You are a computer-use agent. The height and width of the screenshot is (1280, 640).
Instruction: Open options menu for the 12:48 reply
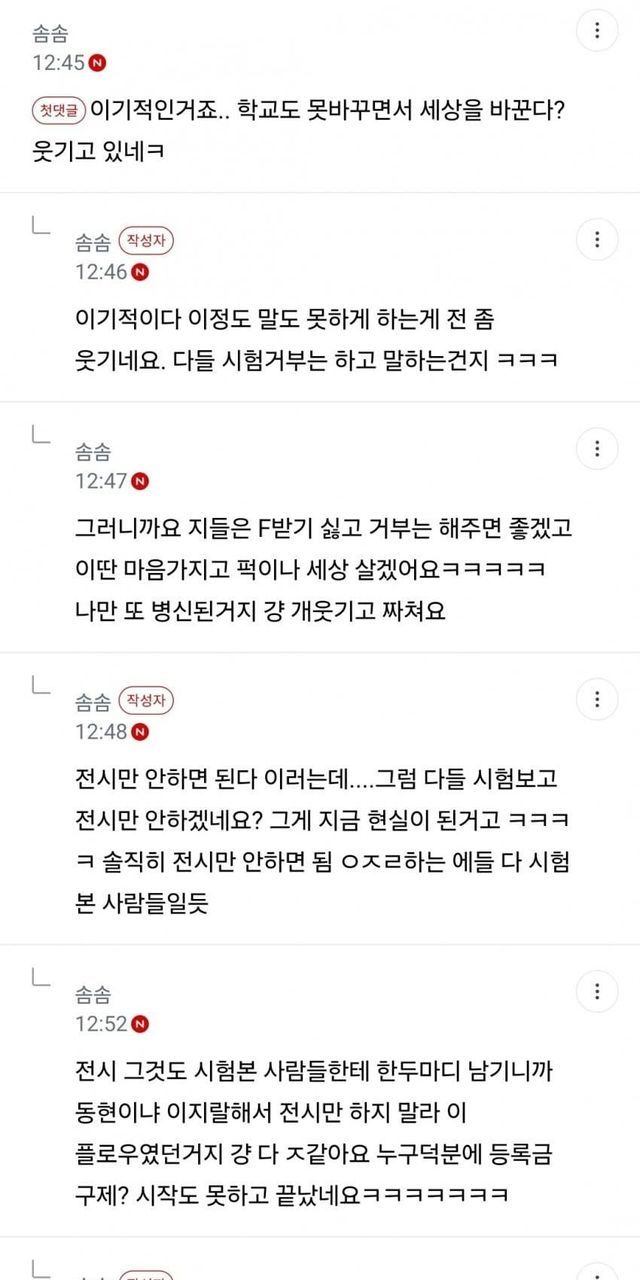[598, 699]
